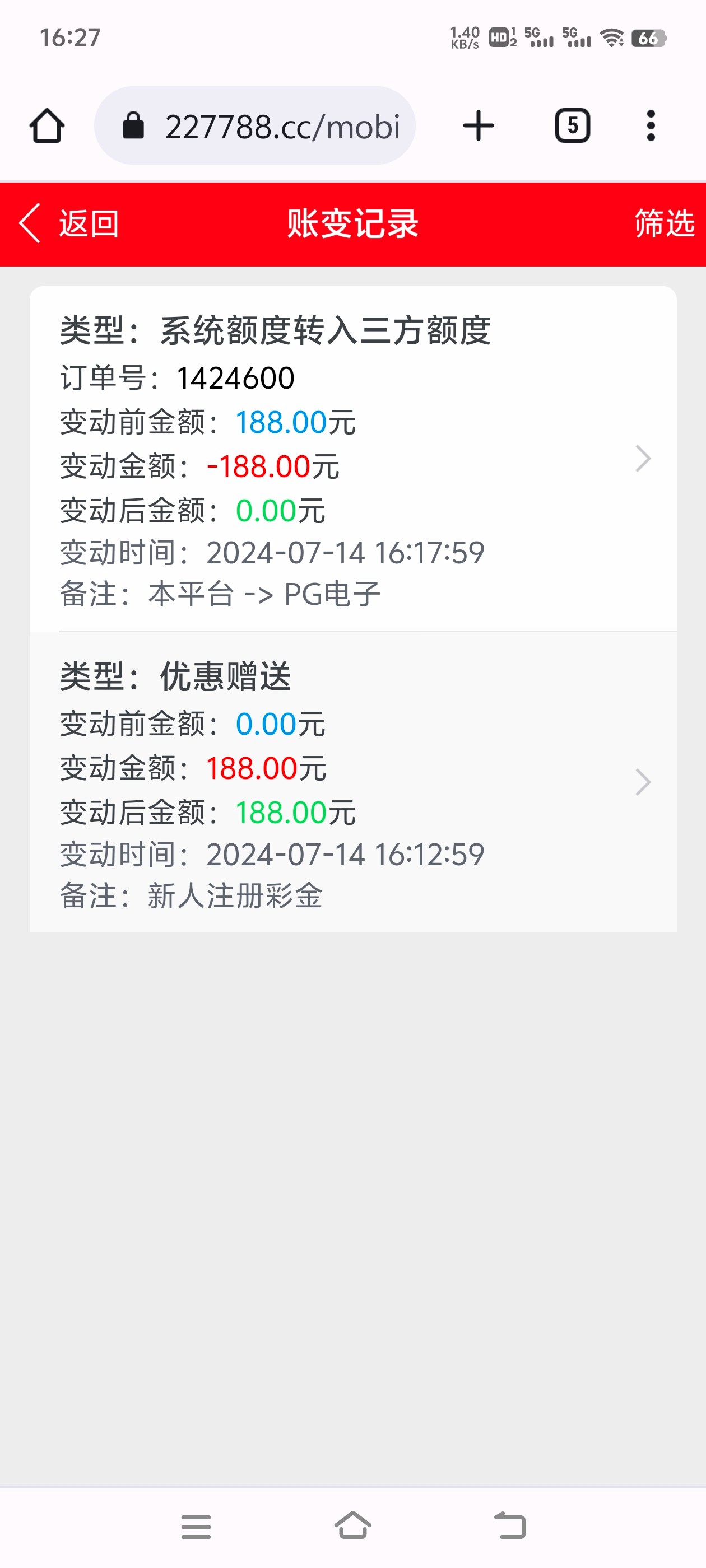Tap the address bar showing 227788.cc/mobi

pos(284,125)
